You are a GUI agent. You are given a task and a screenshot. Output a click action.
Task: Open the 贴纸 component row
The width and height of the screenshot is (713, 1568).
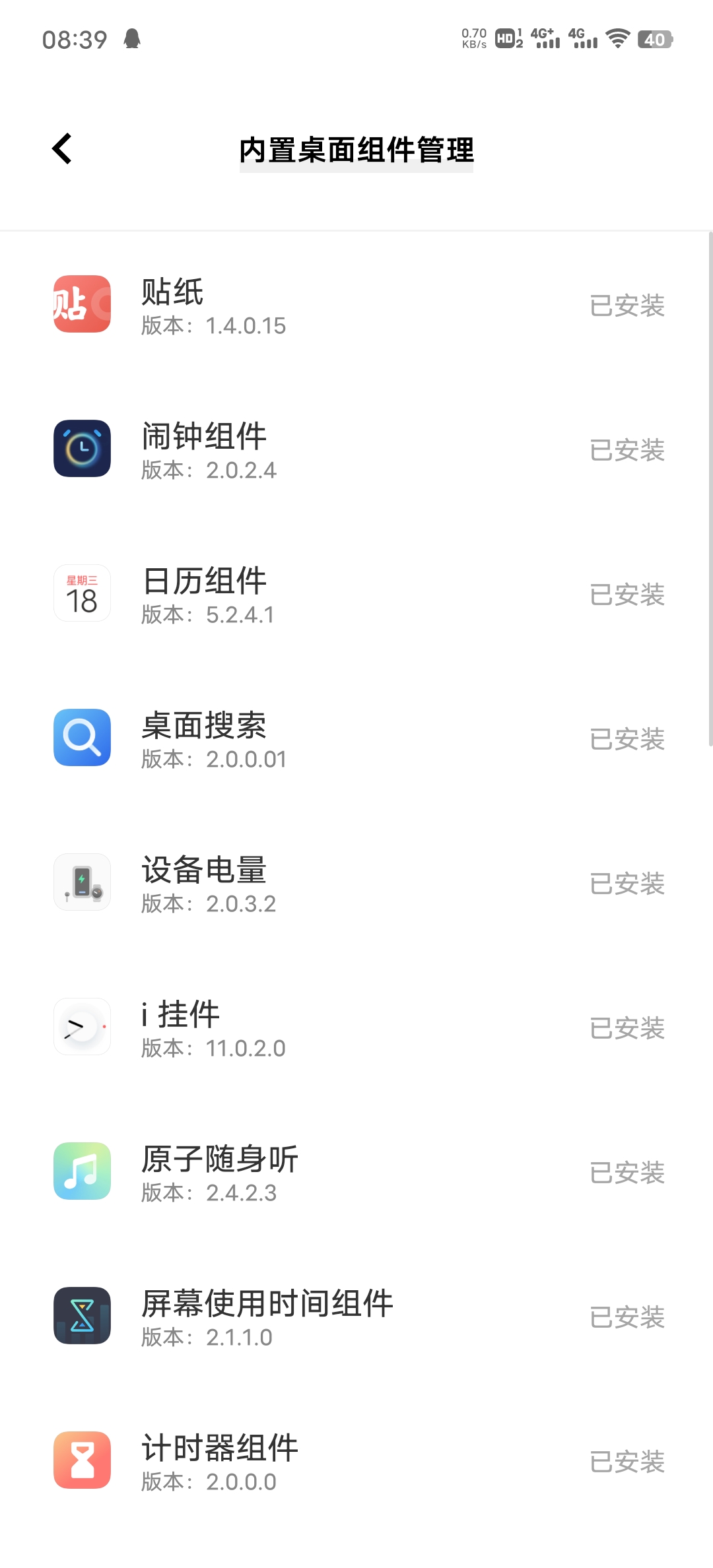[356, 304]
